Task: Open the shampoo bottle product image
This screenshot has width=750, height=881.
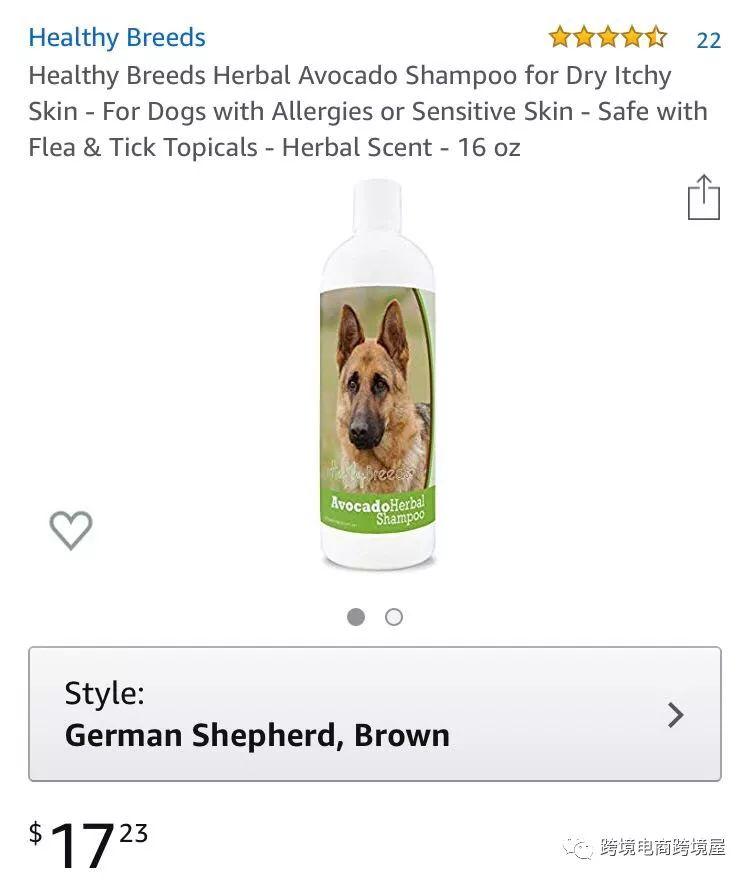Action: tap(377, 375)
